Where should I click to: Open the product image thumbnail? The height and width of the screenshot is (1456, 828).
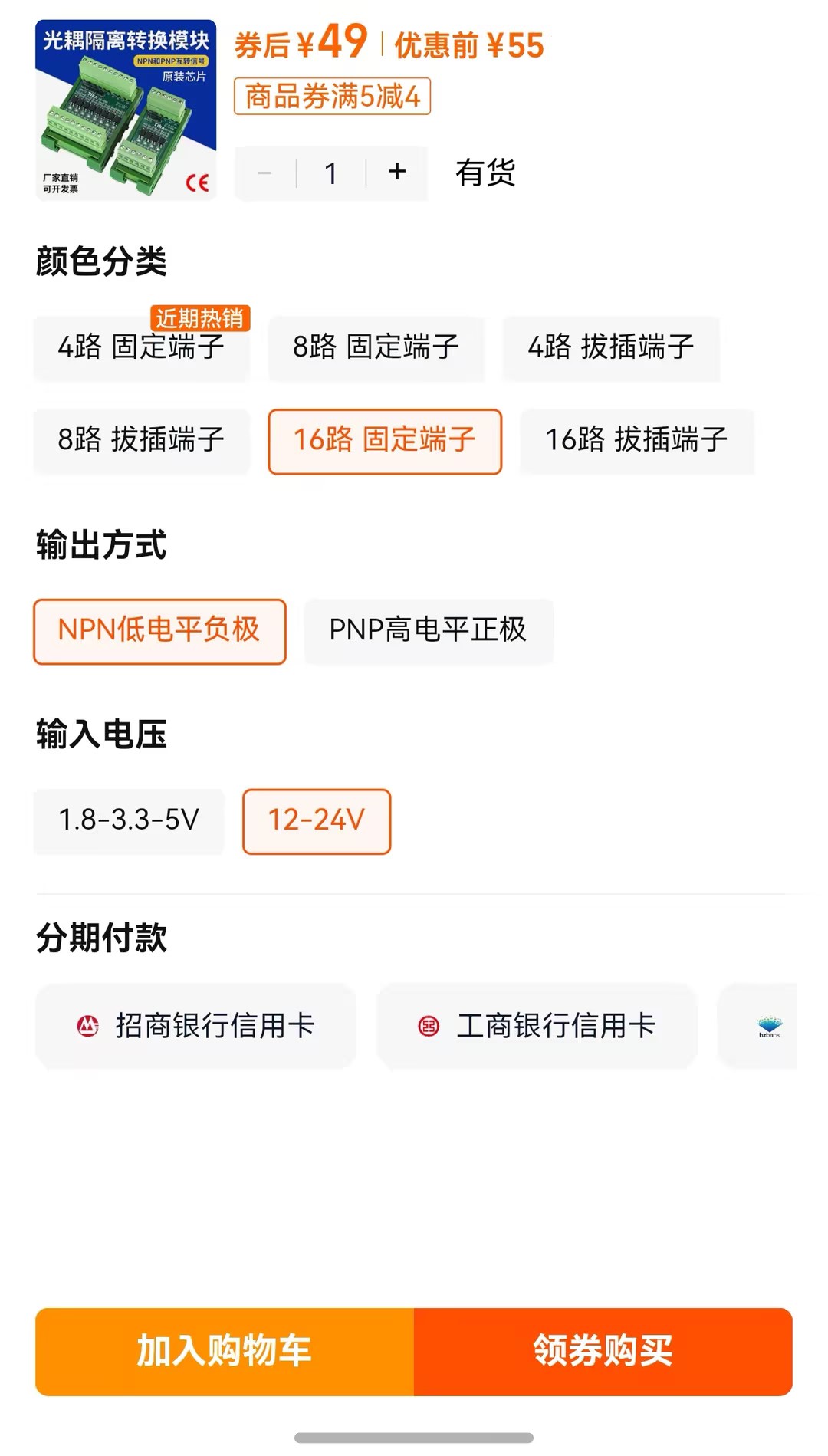pyautogui.click(x=126, y=110)
